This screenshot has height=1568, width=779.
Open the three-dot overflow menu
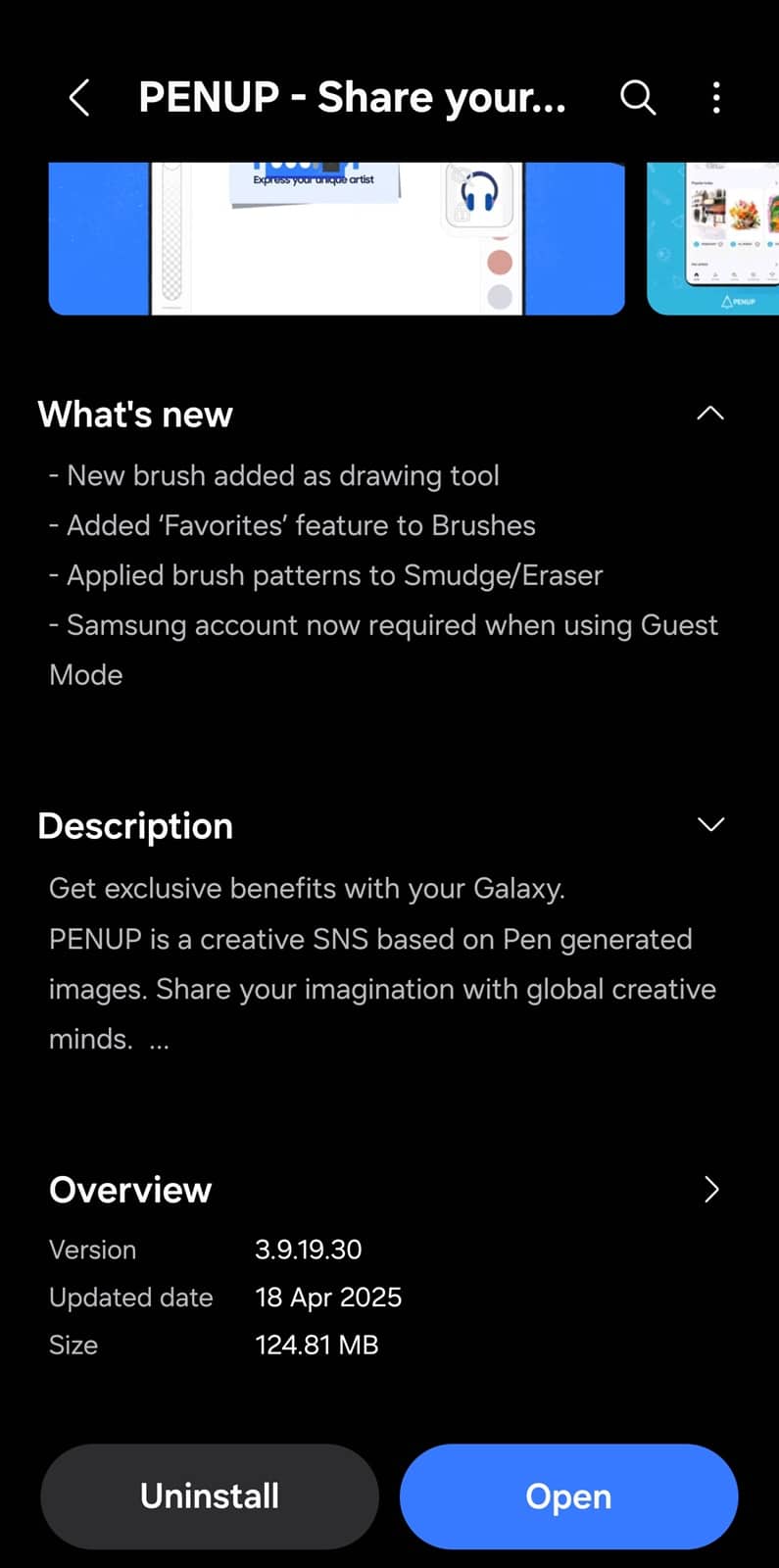tap(716, 98)
